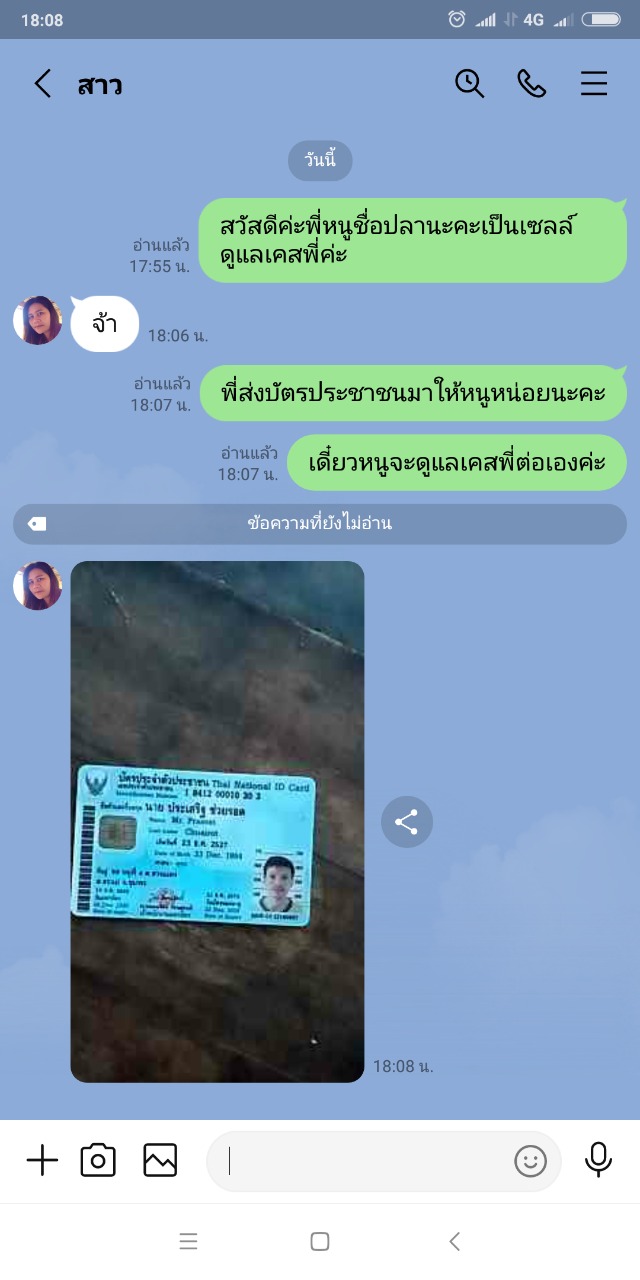Record a voice message with the microphone

click(598, 1160)
